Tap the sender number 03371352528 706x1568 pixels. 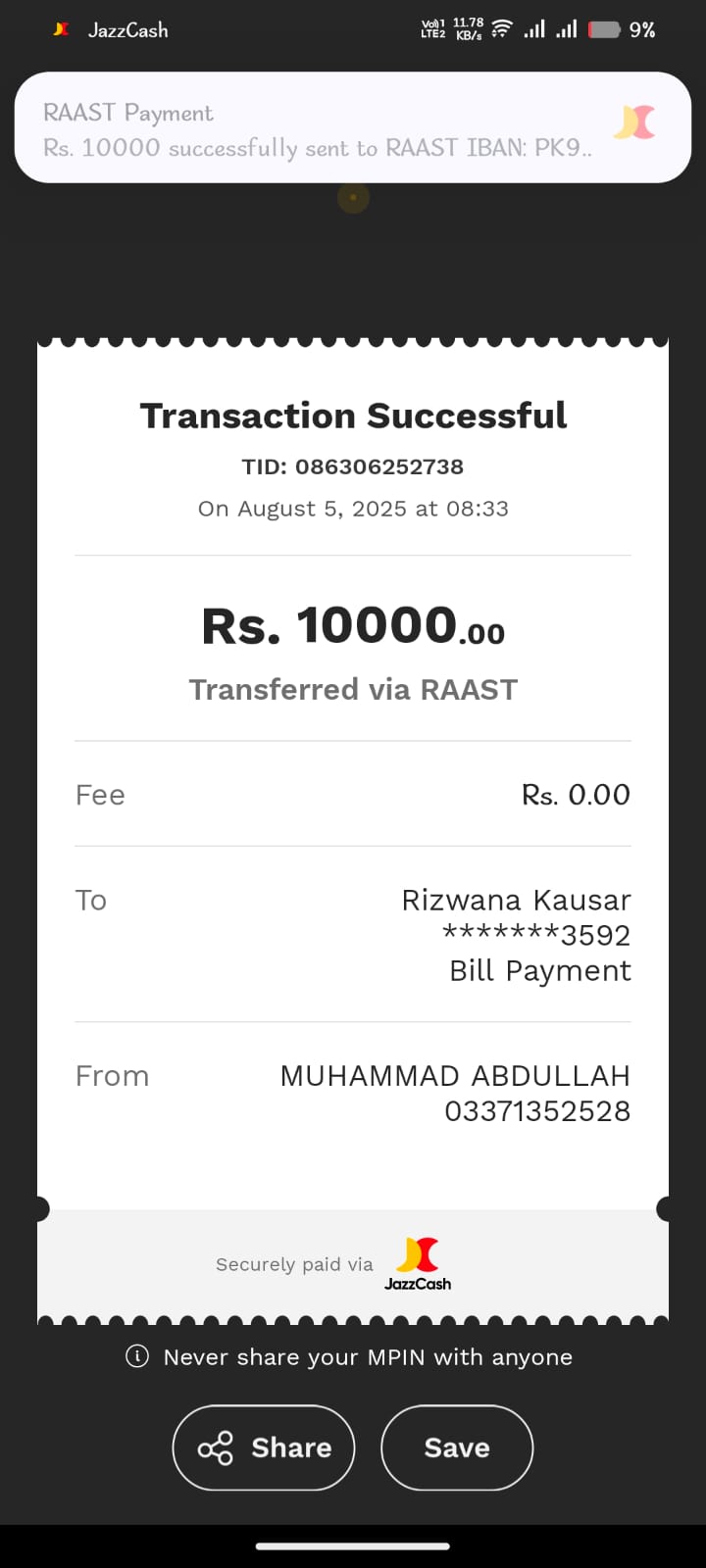click(x=536, y=1110)
